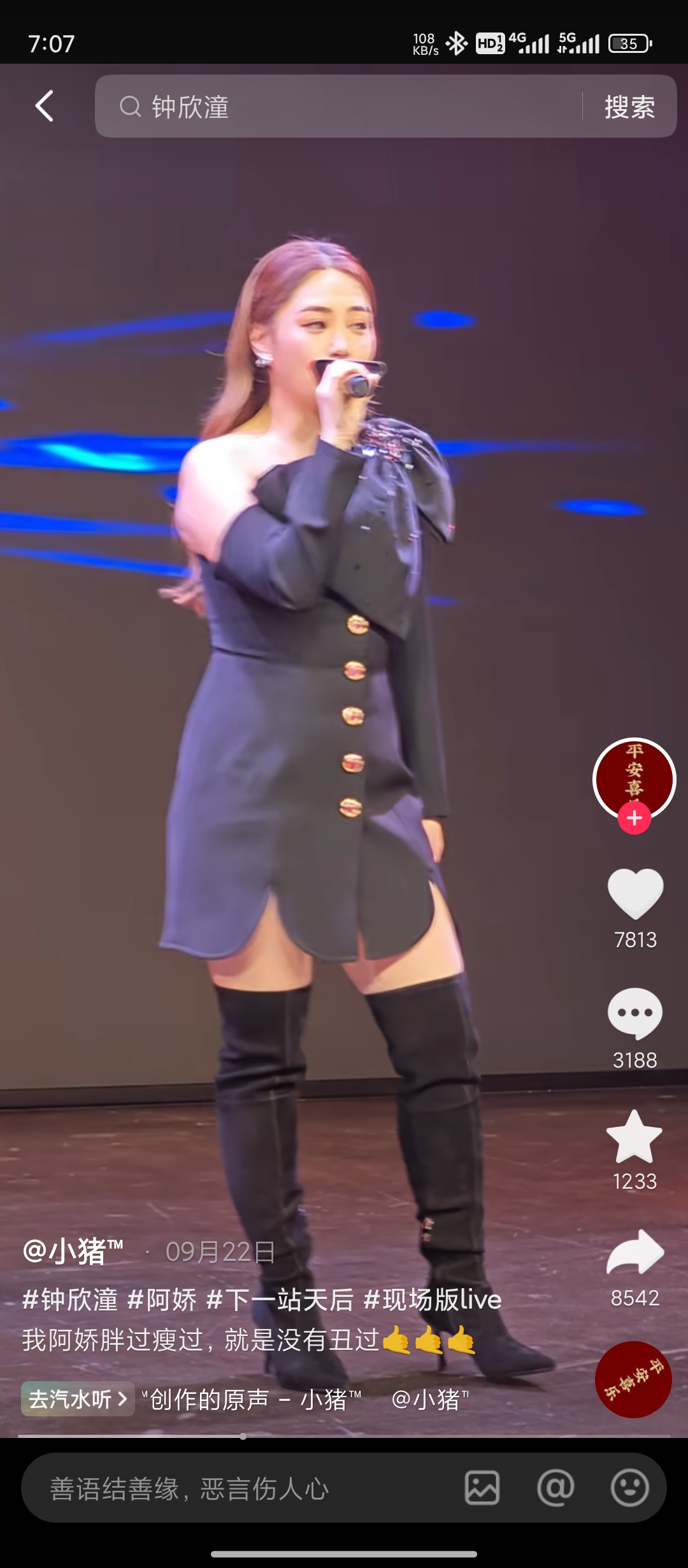Screen dimensions: 688x1568
Task: Open the emoji picker in comment bar
Action: tap(629, 1488)
